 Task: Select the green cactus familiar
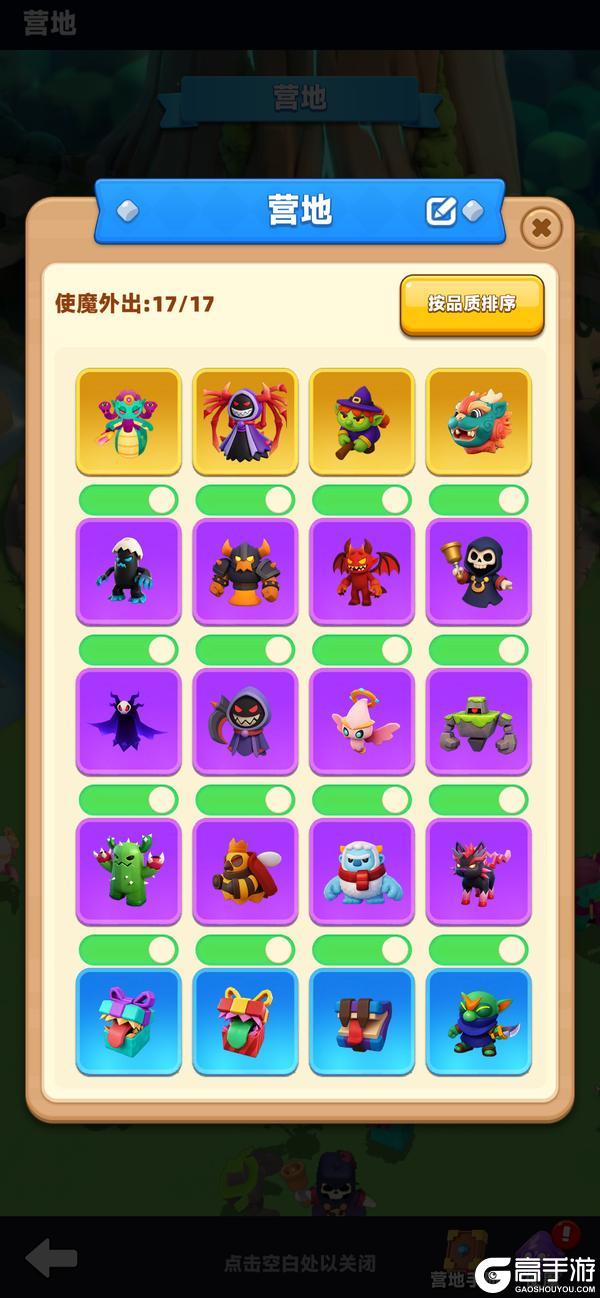129,872
